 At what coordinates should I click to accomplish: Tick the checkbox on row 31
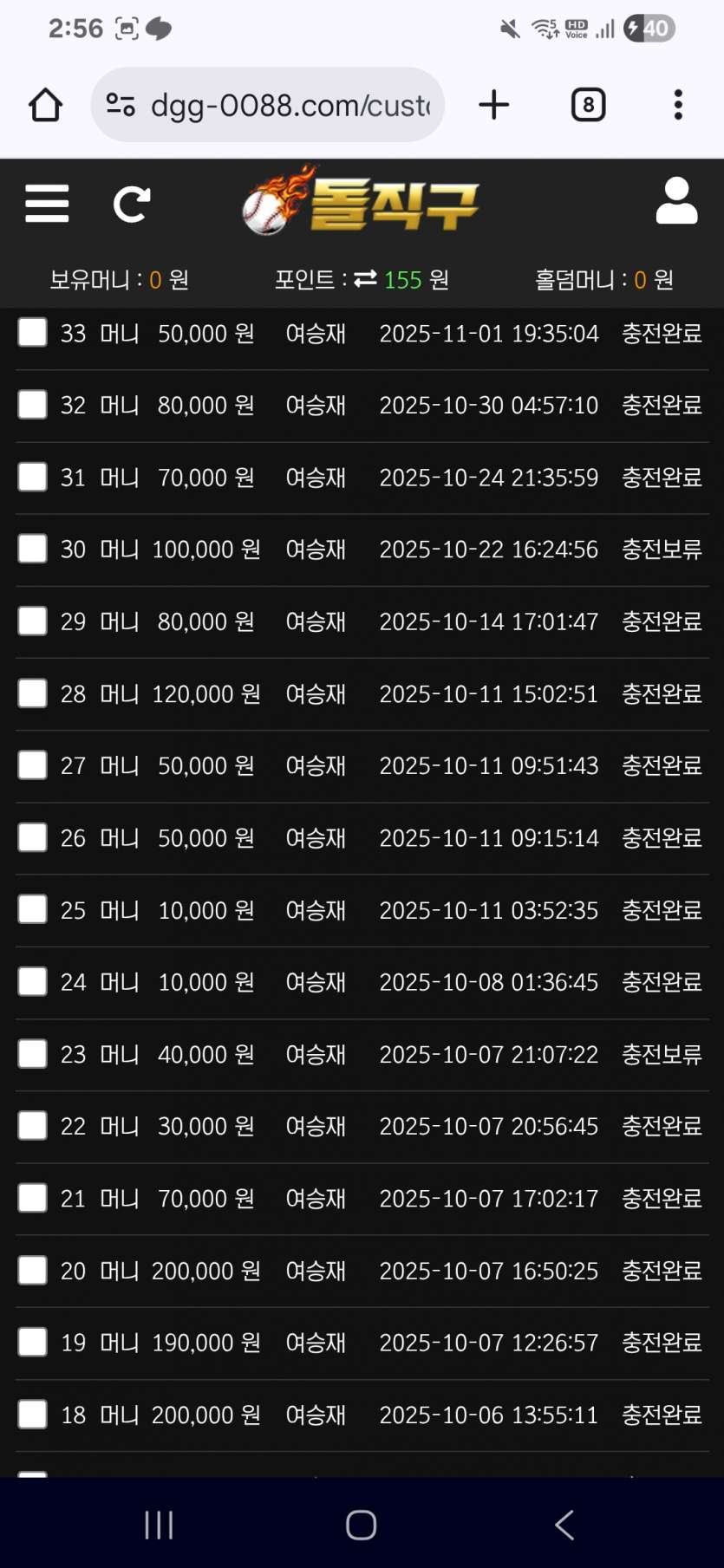click(33, 477)
